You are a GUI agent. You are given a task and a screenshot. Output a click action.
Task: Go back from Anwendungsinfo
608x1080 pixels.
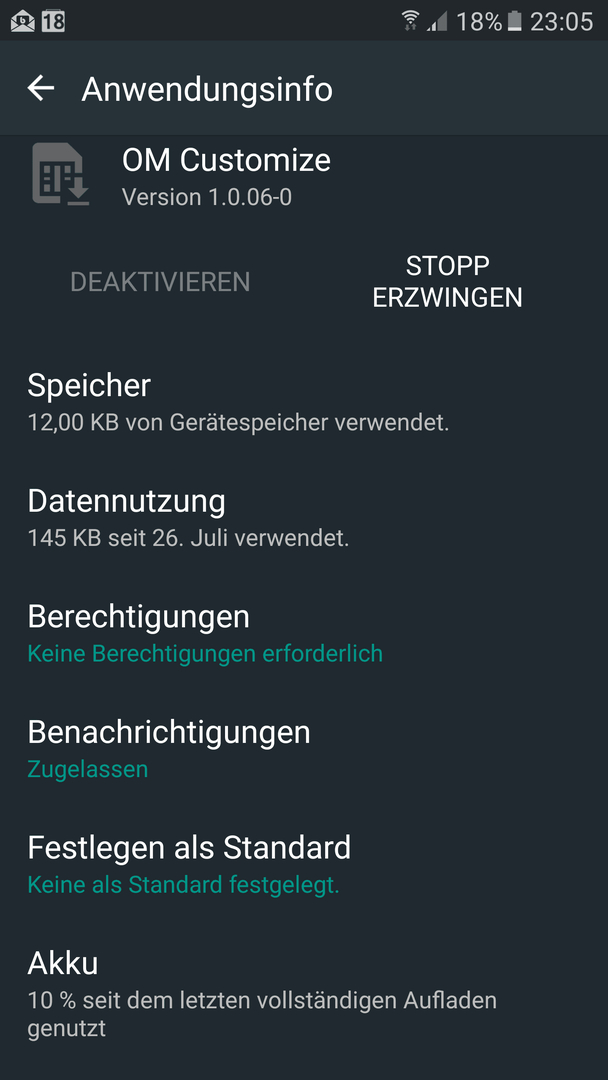coord(41,89)
